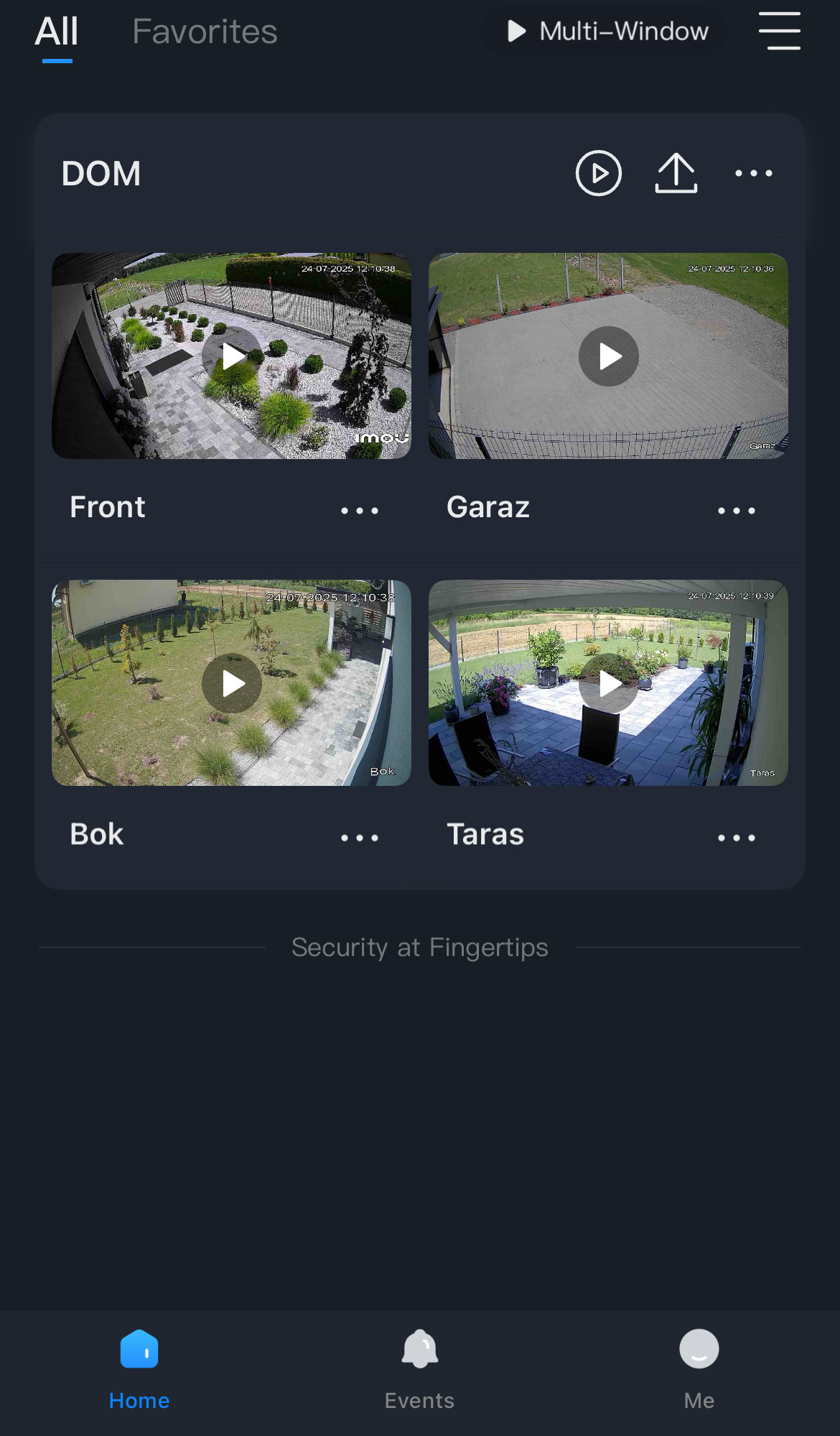This screenshot has width=840, height=1436.
Task: Open more options for Bok camera
Action: pyautogui.click(x=359, y=838)
